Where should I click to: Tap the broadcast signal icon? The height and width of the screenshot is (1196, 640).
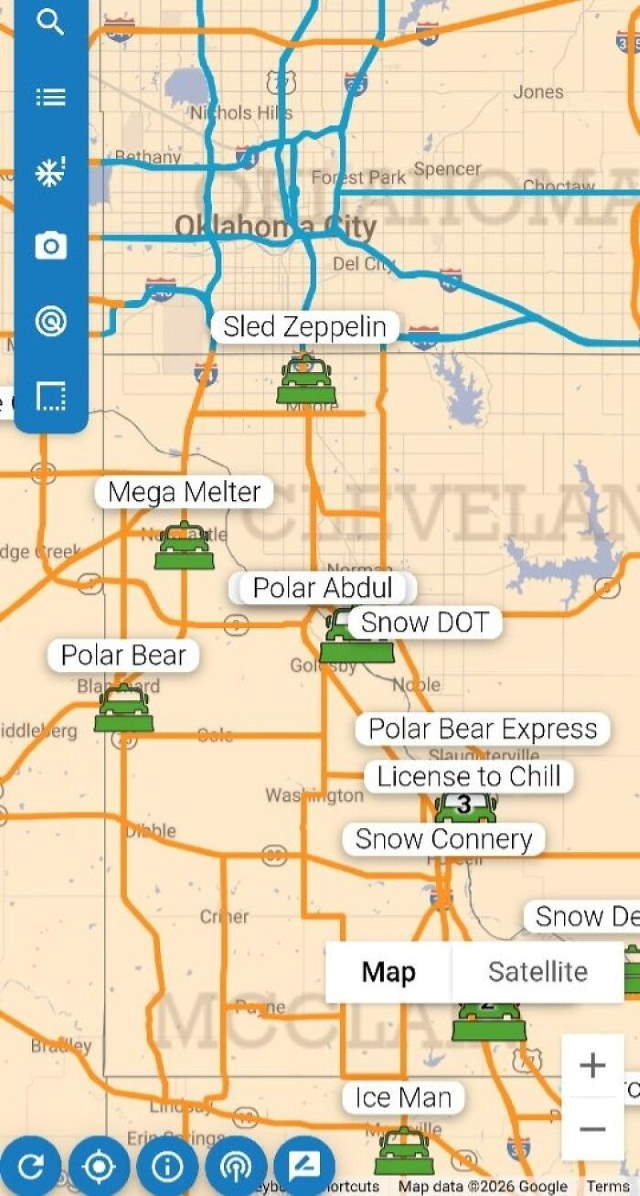click(x=236, y=1166)
